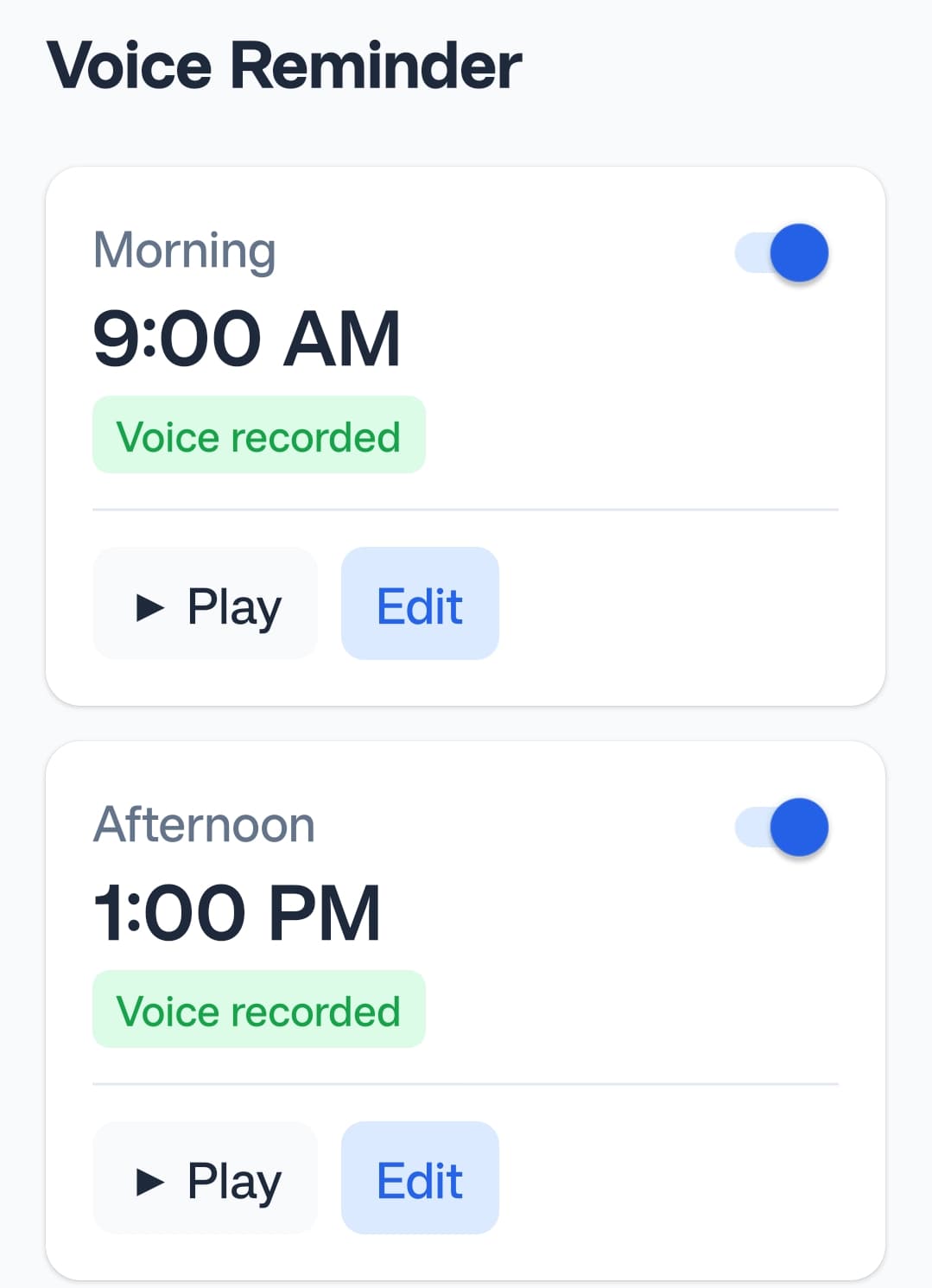Open the Afternoon reminder time 1:00 PM
Screen dimensions: 932x1288
pyautogui.click(x=238, y=910)
